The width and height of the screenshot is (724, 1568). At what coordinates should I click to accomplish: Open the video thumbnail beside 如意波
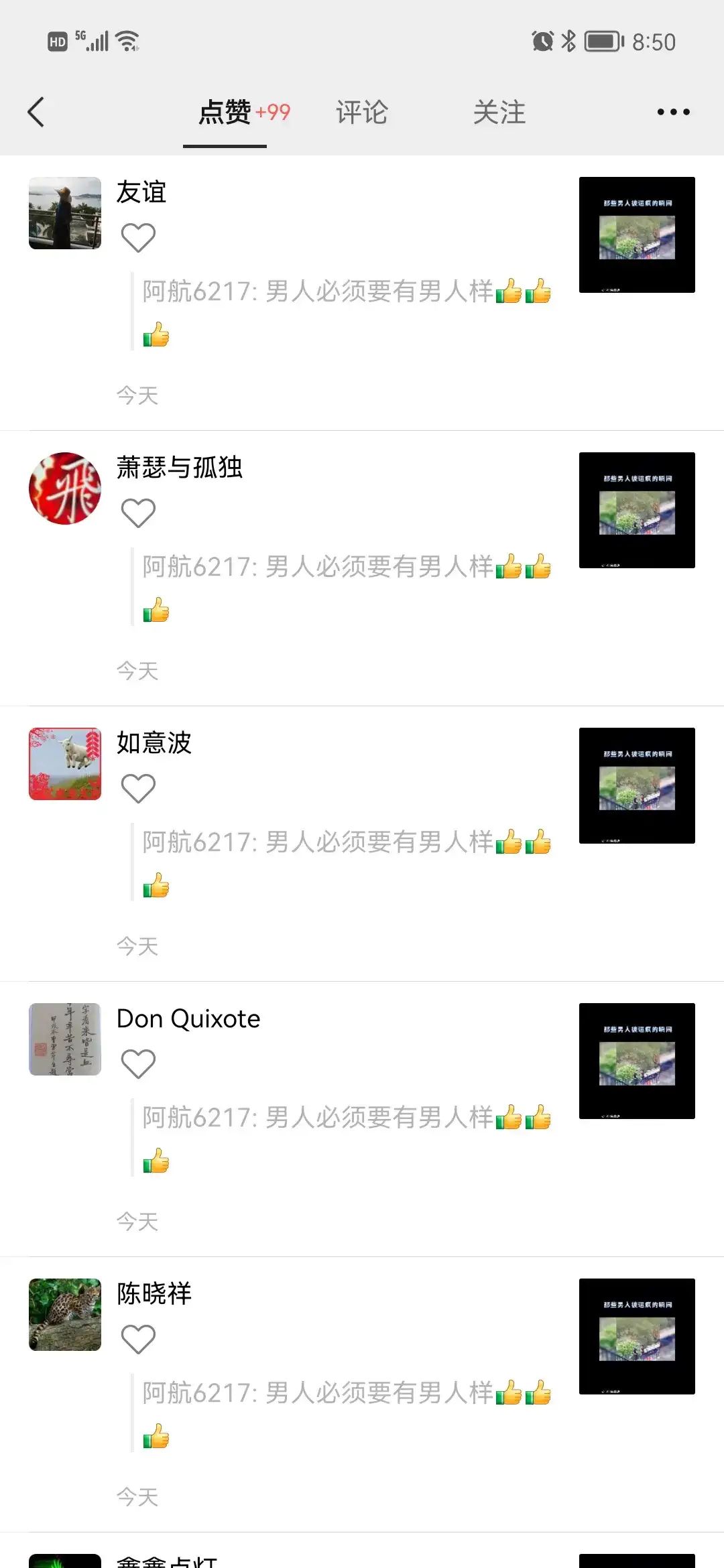[637, 785]
